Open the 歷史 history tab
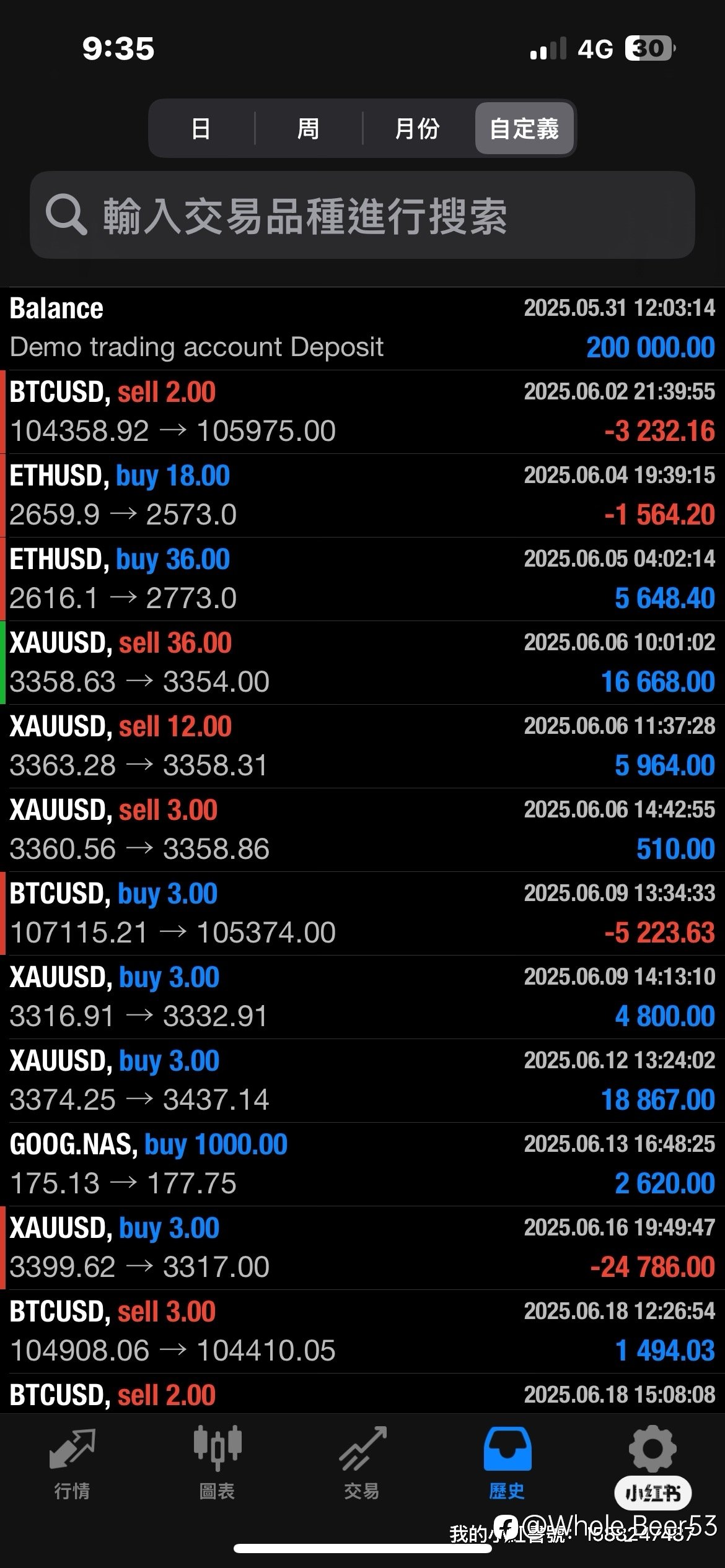This screenshot has height=1568, width=725. 507,1464
